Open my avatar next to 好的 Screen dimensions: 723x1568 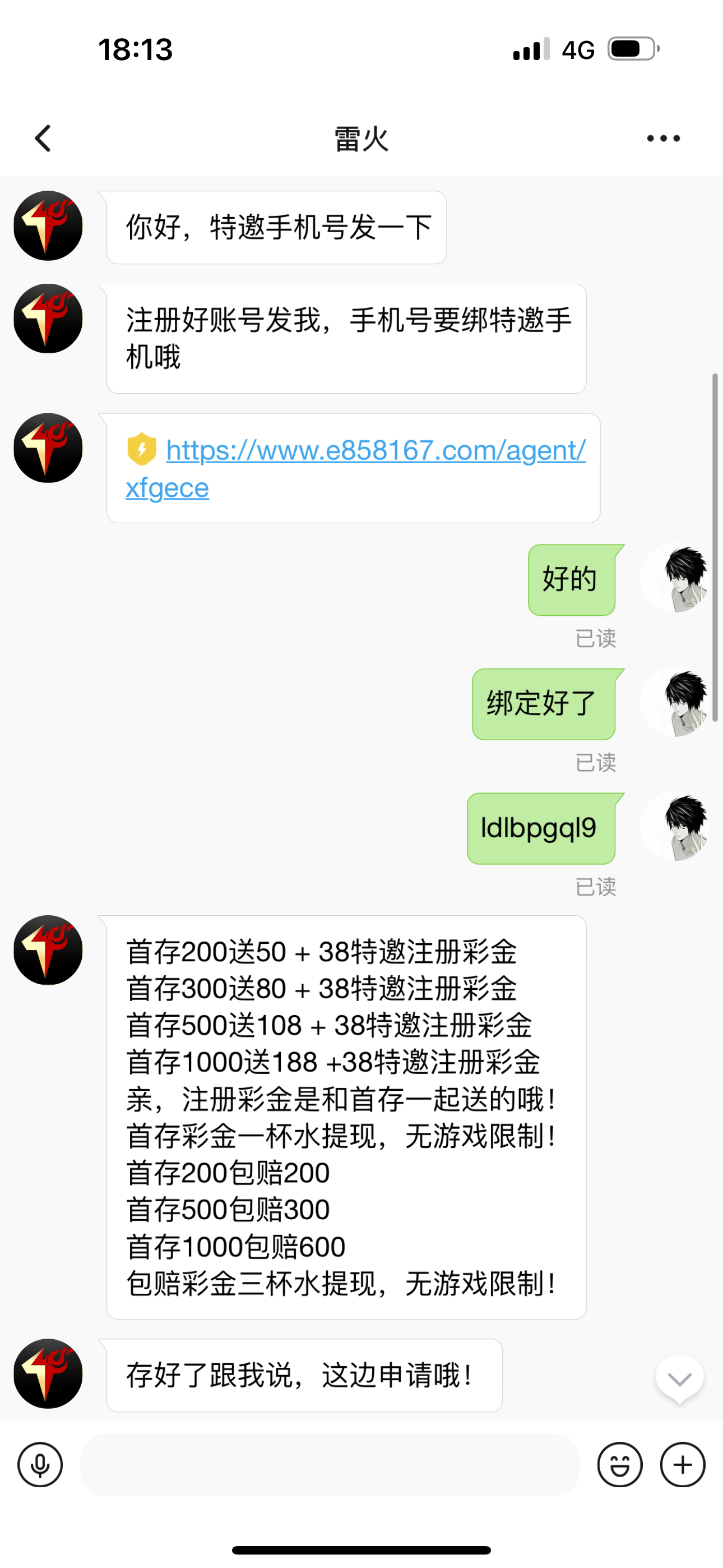tap(675, 579)
